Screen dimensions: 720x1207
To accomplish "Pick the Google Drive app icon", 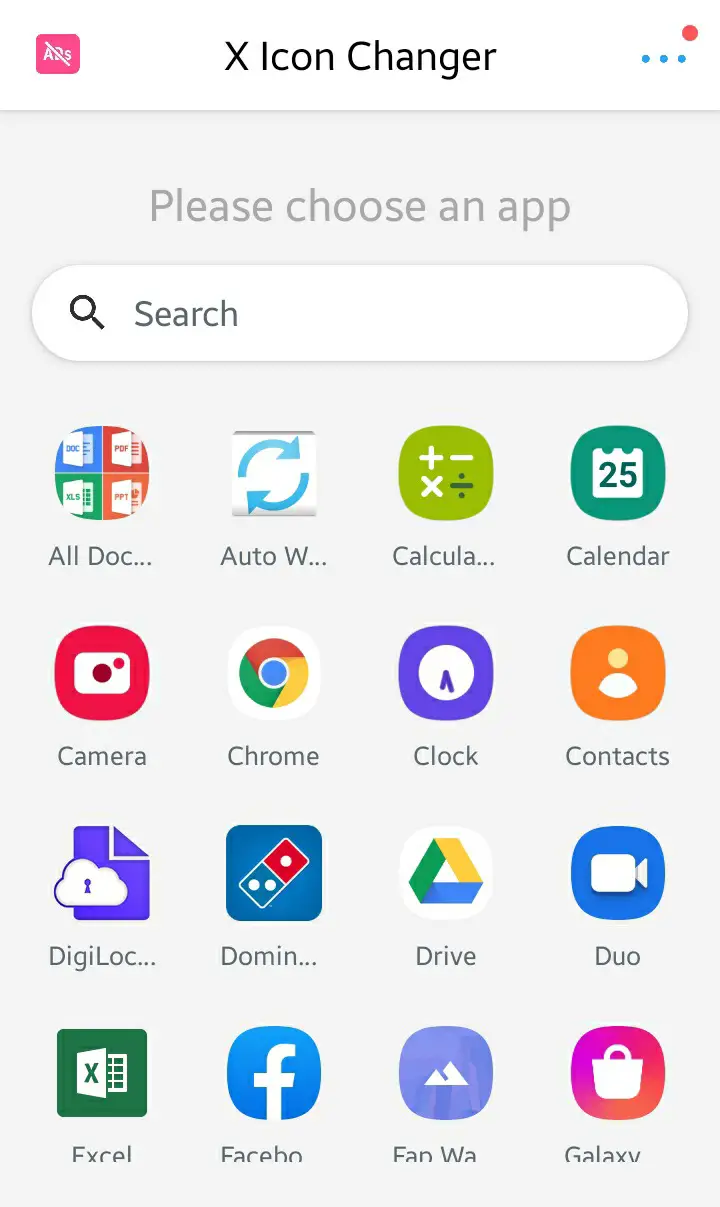I will (x=445, y=872).
